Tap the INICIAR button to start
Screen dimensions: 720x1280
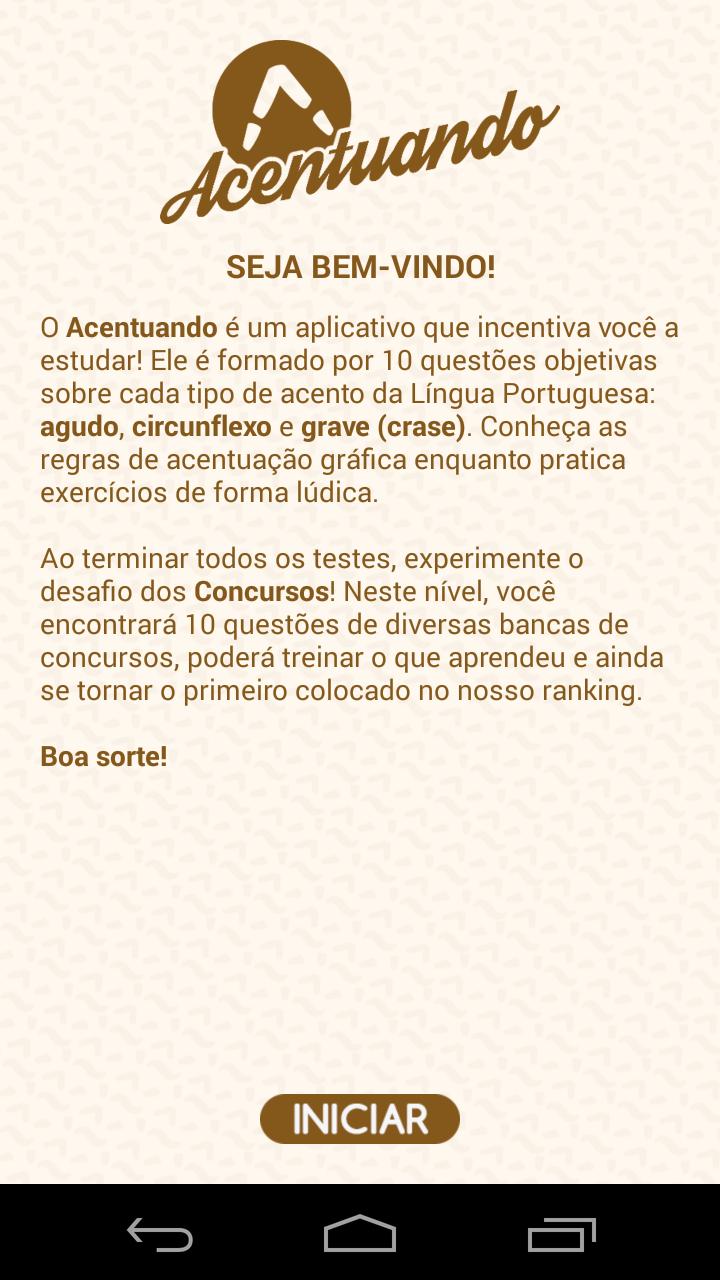pos(360,1118)
